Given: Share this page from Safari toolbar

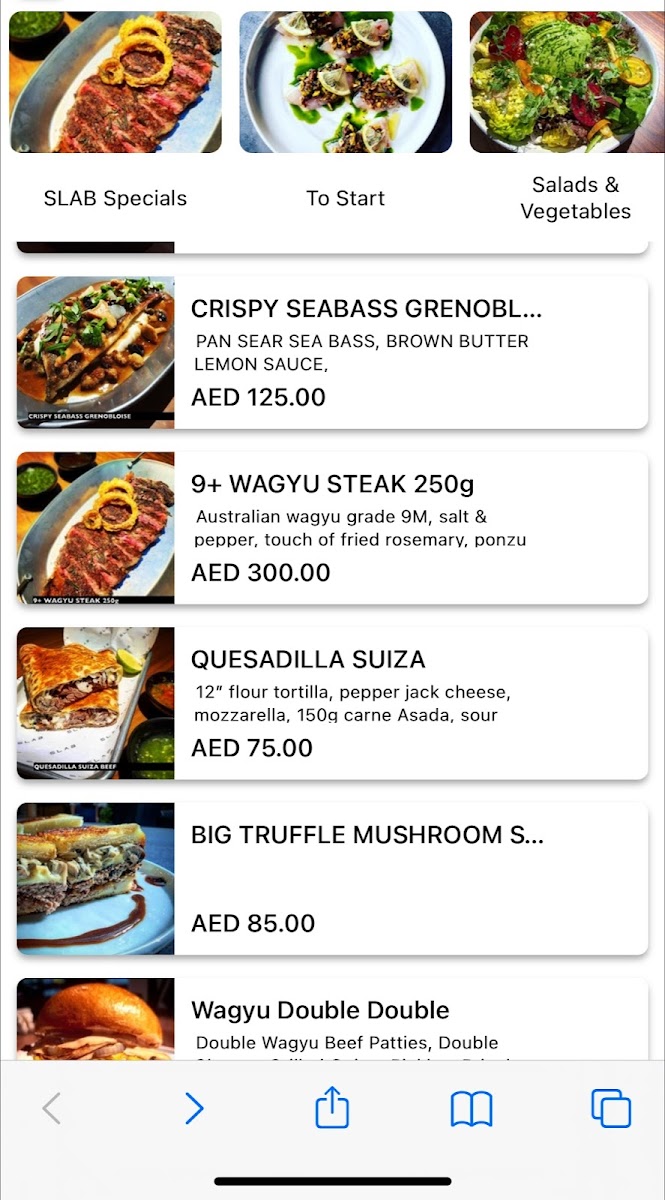Looking at the screenshot, I should click(x=332, y=1107).
